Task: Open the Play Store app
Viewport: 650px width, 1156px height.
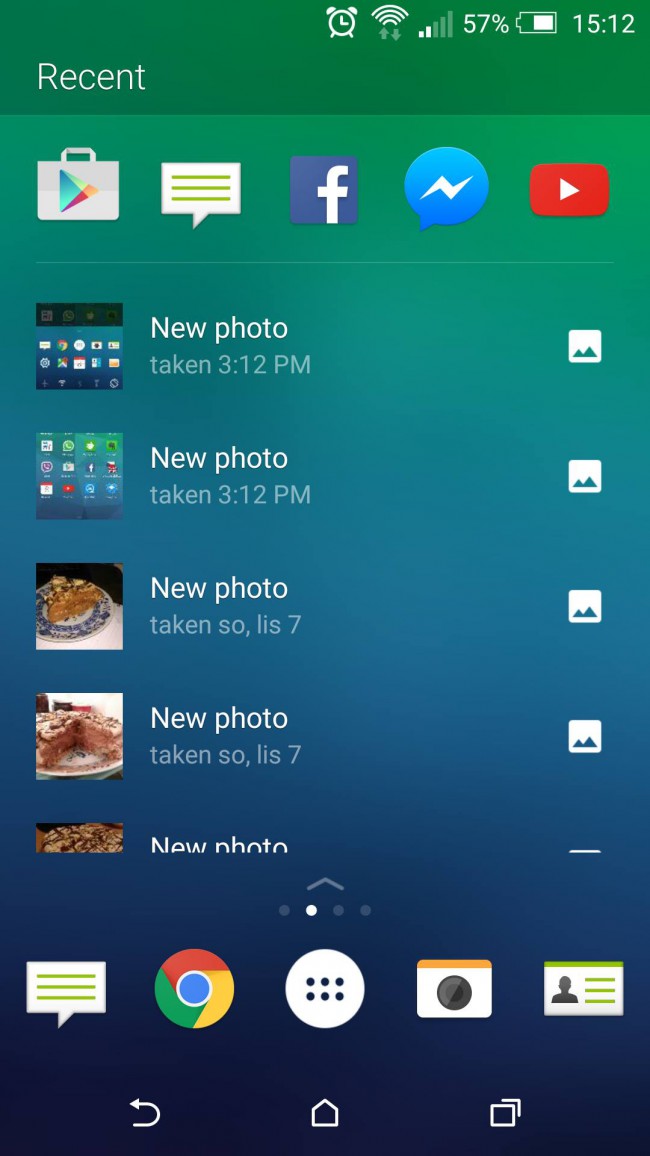Action: click(x=78, y=185)
